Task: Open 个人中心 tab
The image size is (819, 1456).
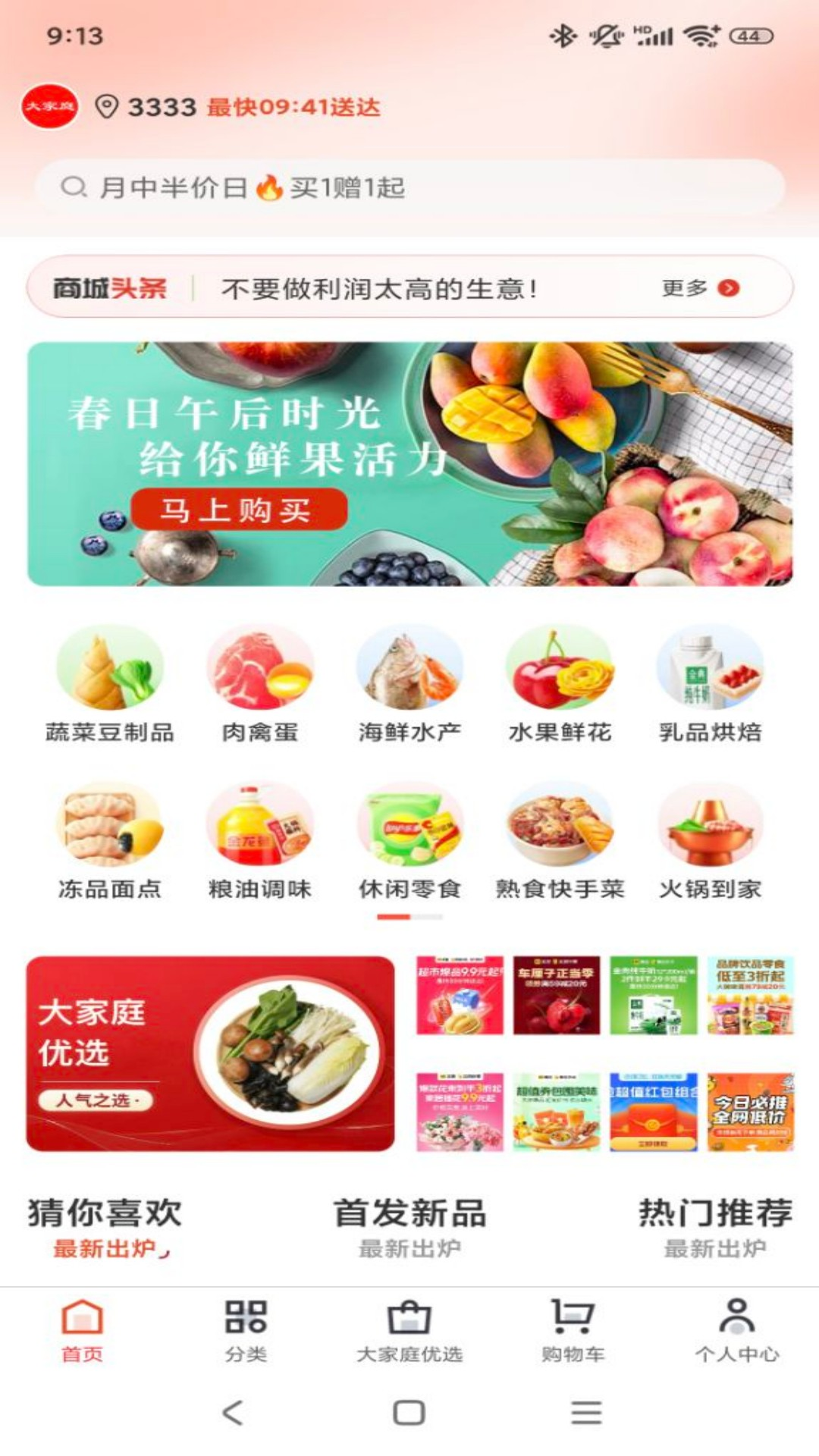Action: [736, 1329]
